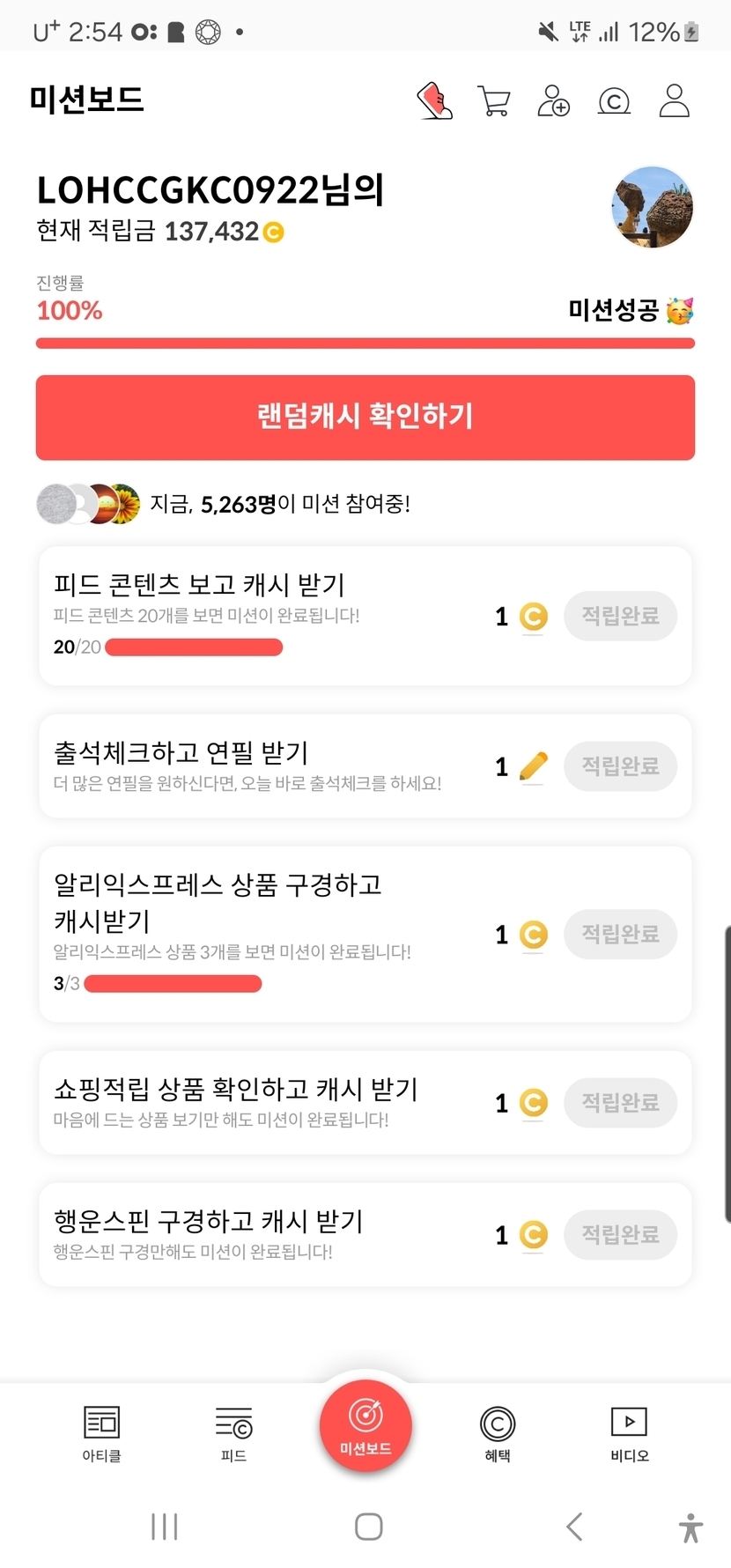Image resolution: width=731 pixels, height=1568 pixels.
Task: Select the 미션보드 center tab
Action: [x=365, y=1424]
